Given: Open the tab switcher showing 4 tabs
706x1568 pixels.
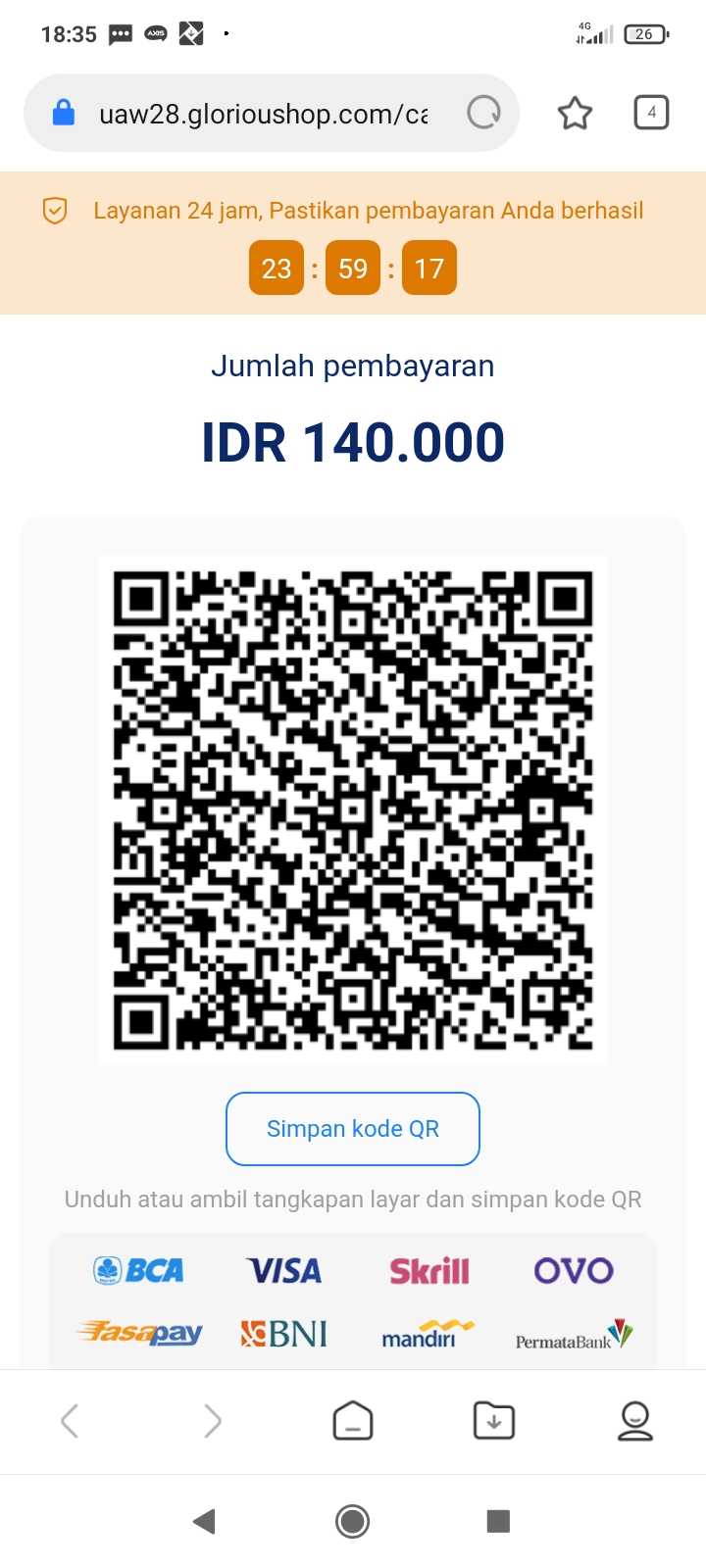Looking at the screenshot, I should pyautogui.click(x=651, y=113).
